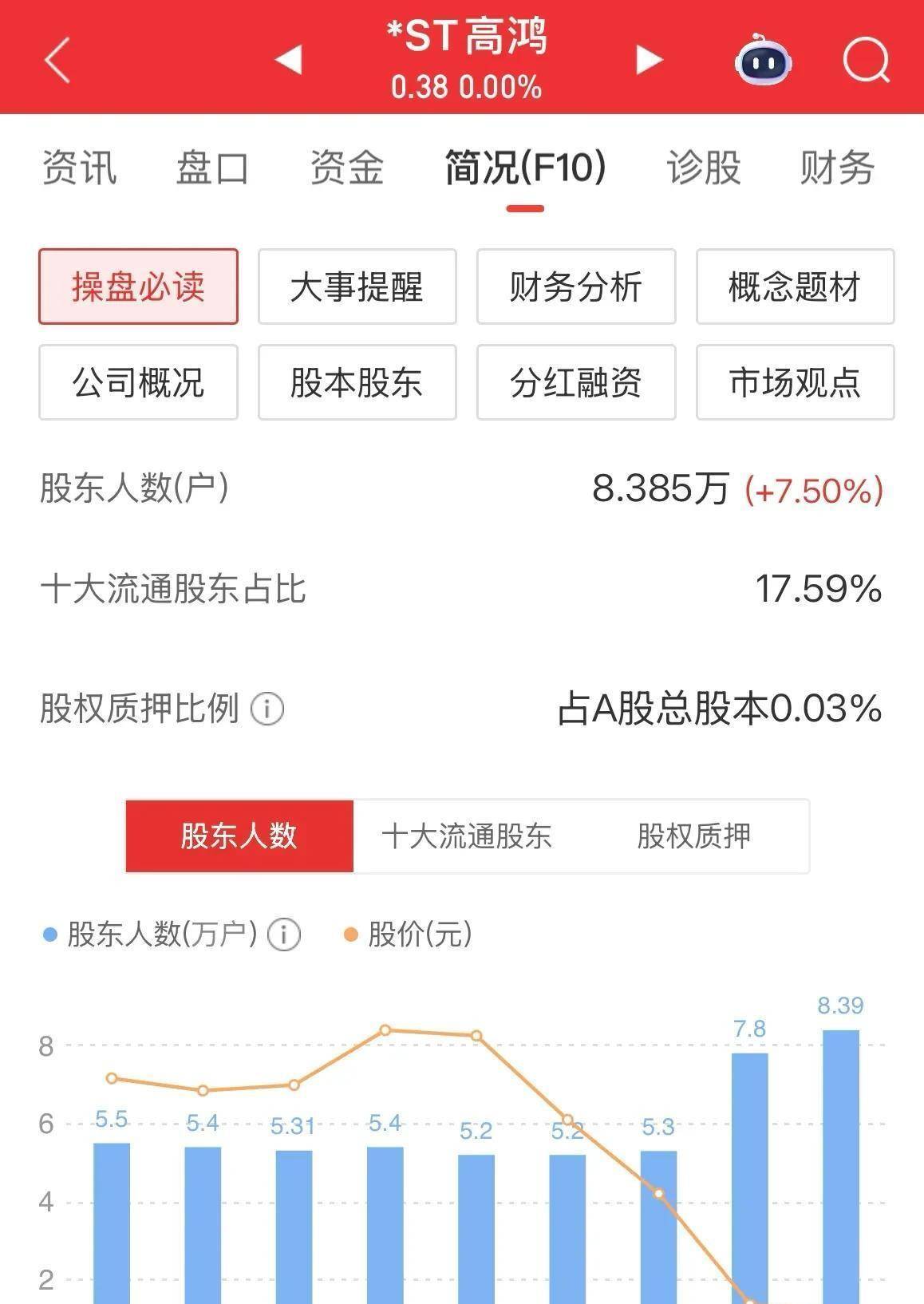The width and height of the screenshot is (924, 1304).
Task: Open the robot AI assistant
Action: [x=762, y=60]
